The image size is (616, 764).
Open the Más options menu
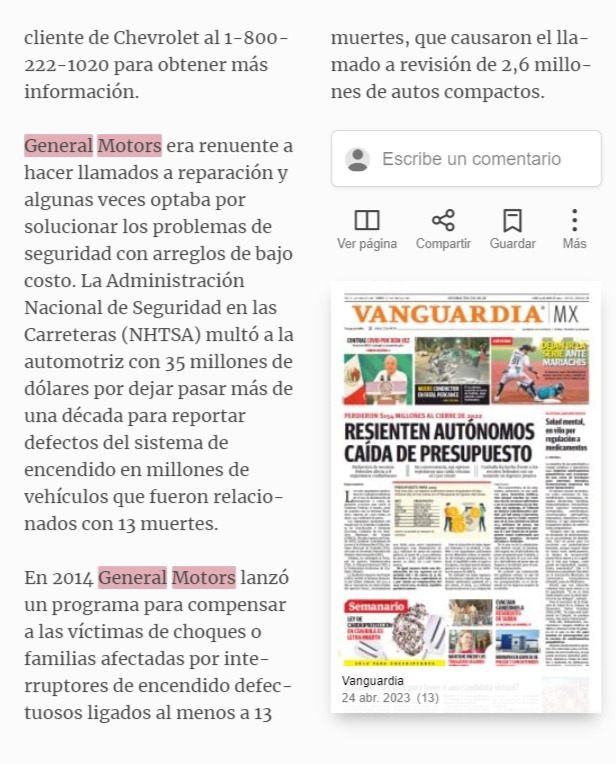pos(575,229)
